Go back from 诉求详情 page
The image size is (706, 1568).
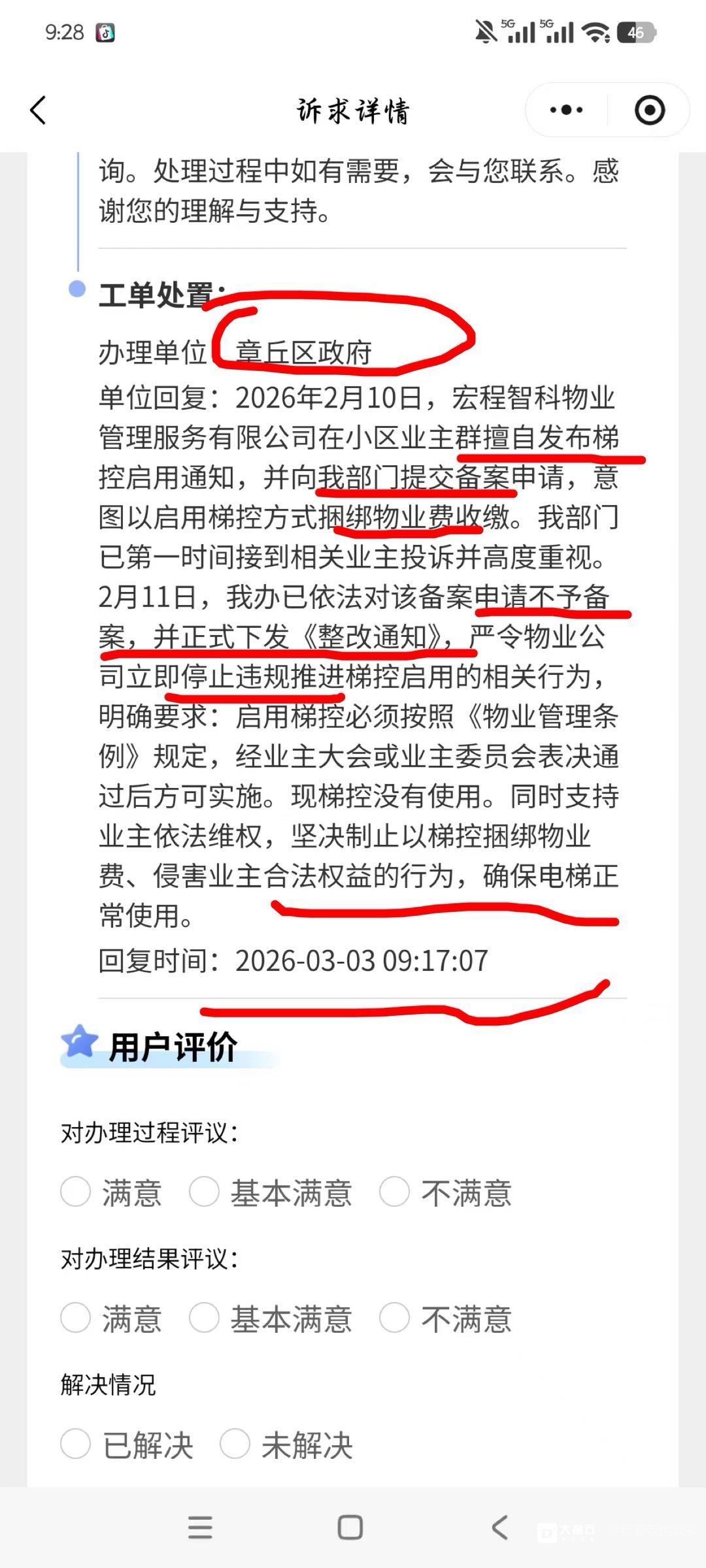pyautogui.click(x=38, y=110)
